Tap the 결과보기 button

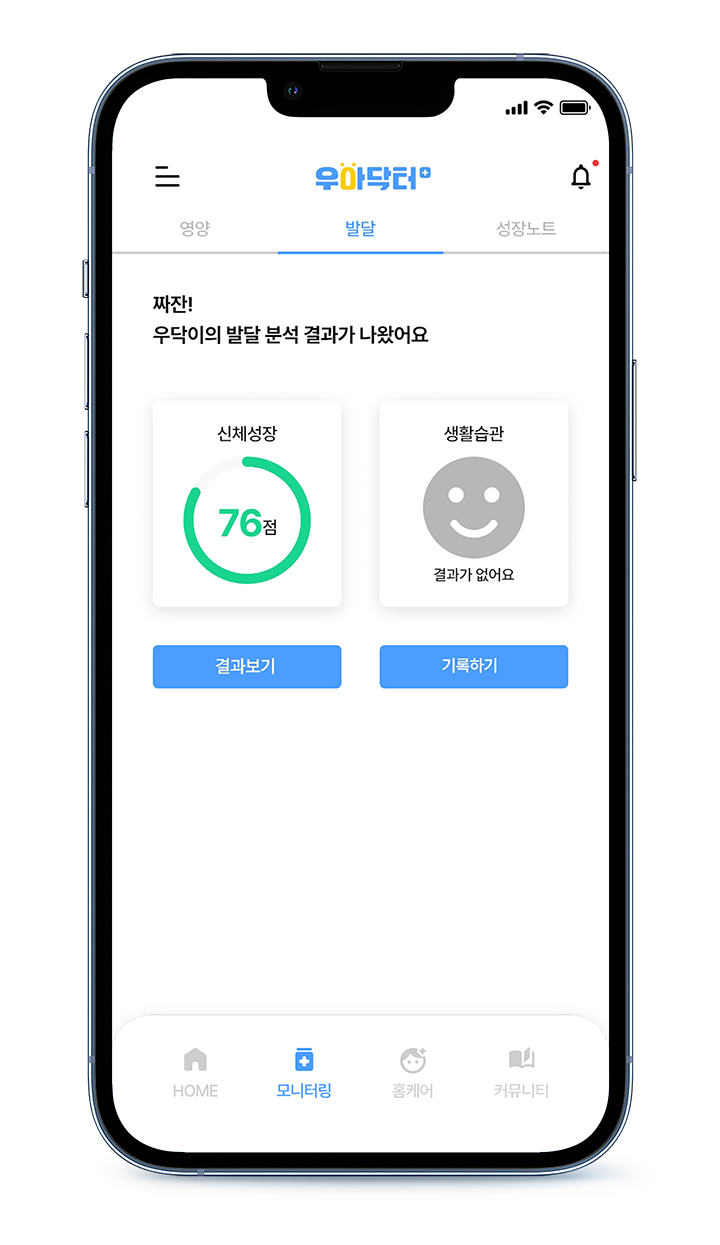click(x=247, y=667)
